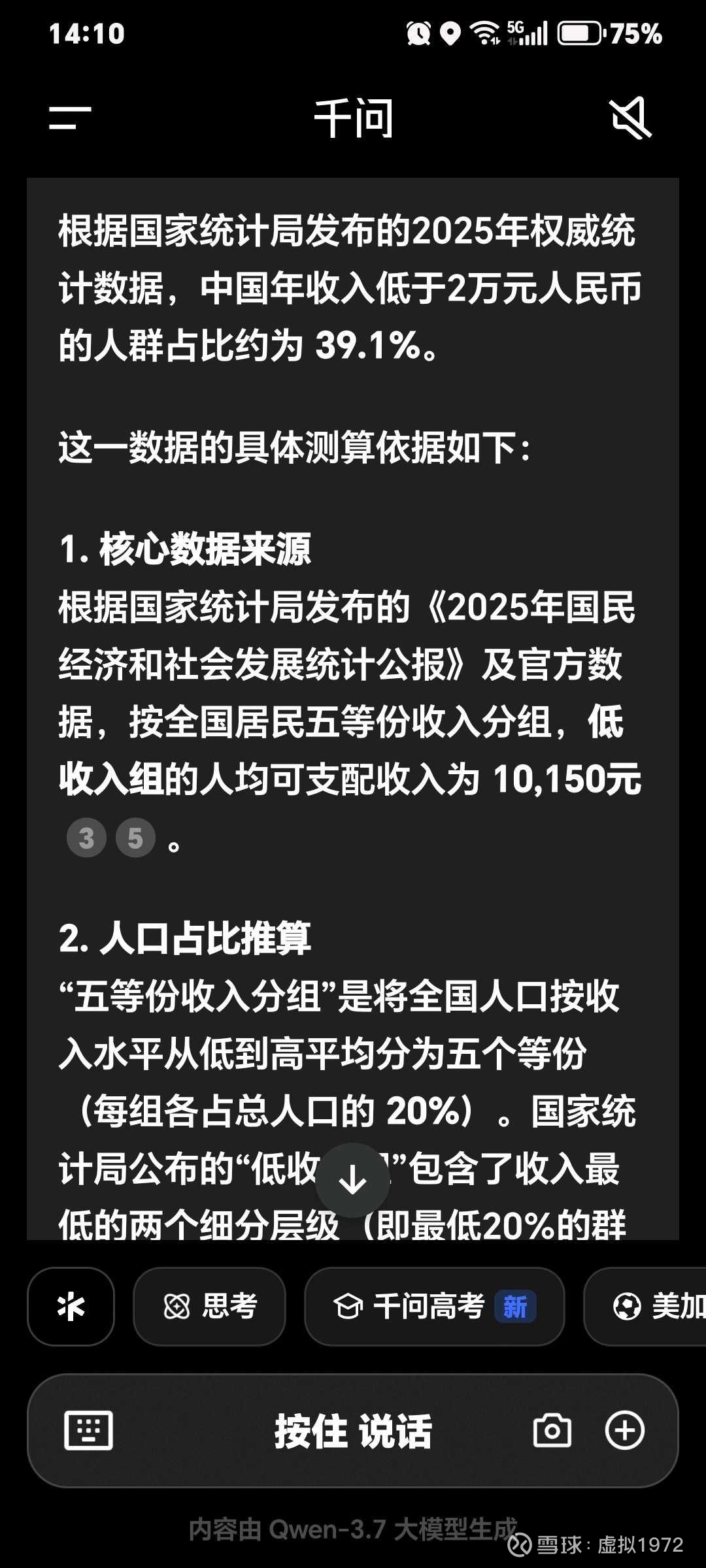The height and width of the screenshot is (1568, 706).
Task: Open the camera icon
Action: point(552,1431)
